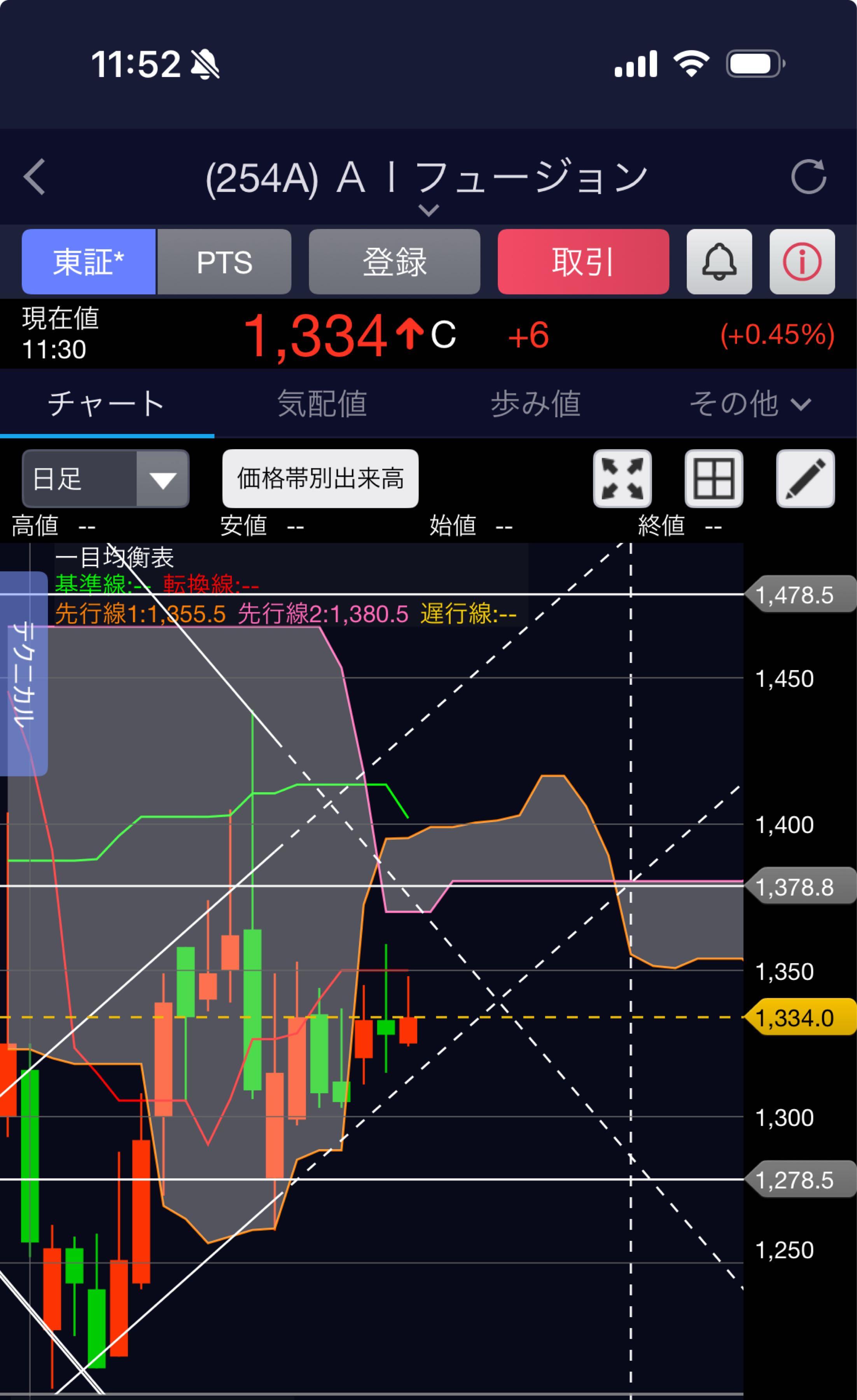
Task: Select the チャート tab
Action: (107, 403)
